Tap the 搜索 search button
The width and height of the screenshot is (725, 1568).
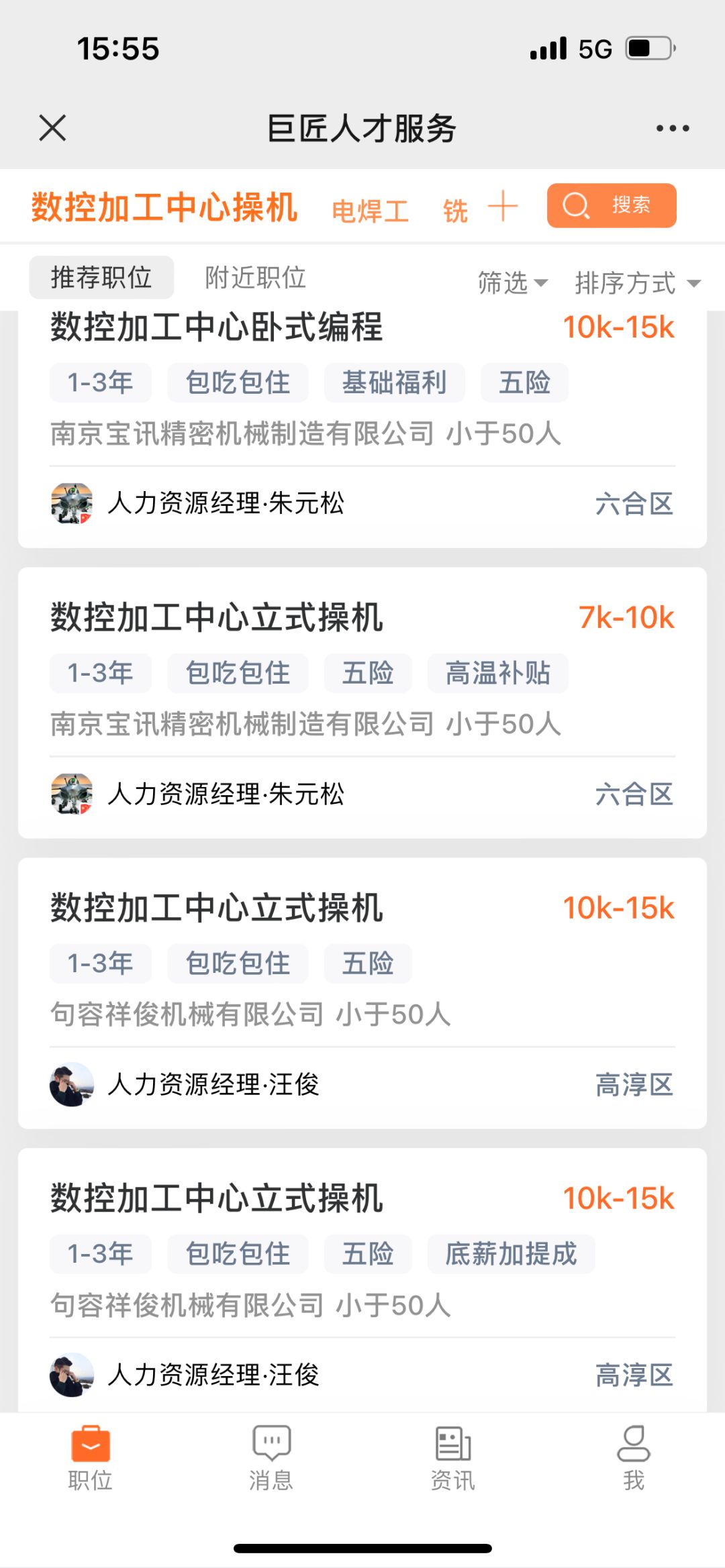click(632, 206)
